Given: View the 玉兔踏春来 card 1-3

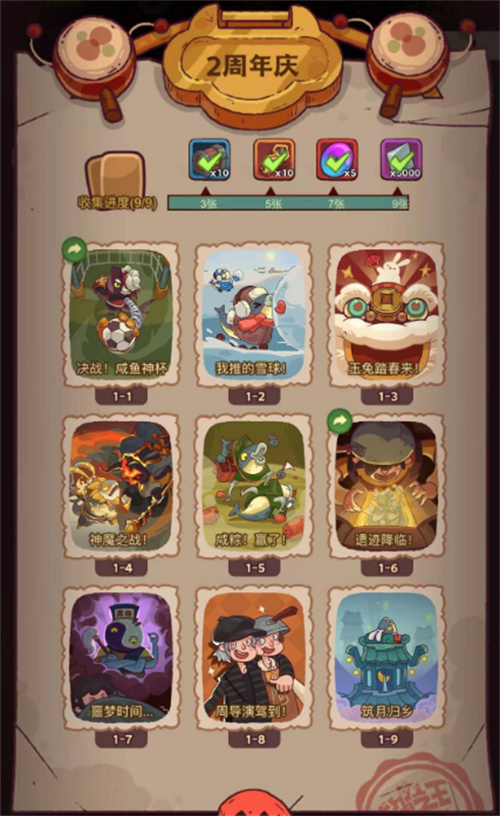Looking at the screenshot, I should pyautogui.click(x=386, y=315).
